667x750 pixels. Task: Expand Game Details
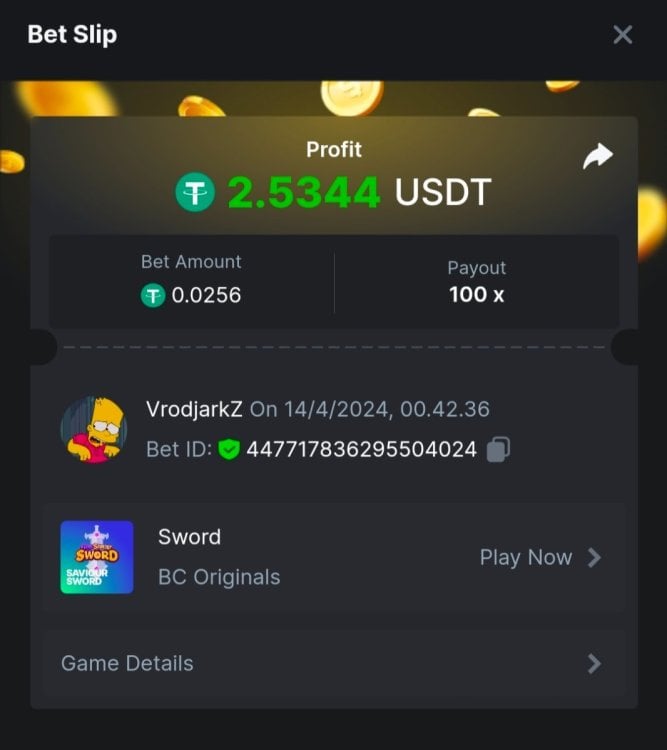click(333, 663)
